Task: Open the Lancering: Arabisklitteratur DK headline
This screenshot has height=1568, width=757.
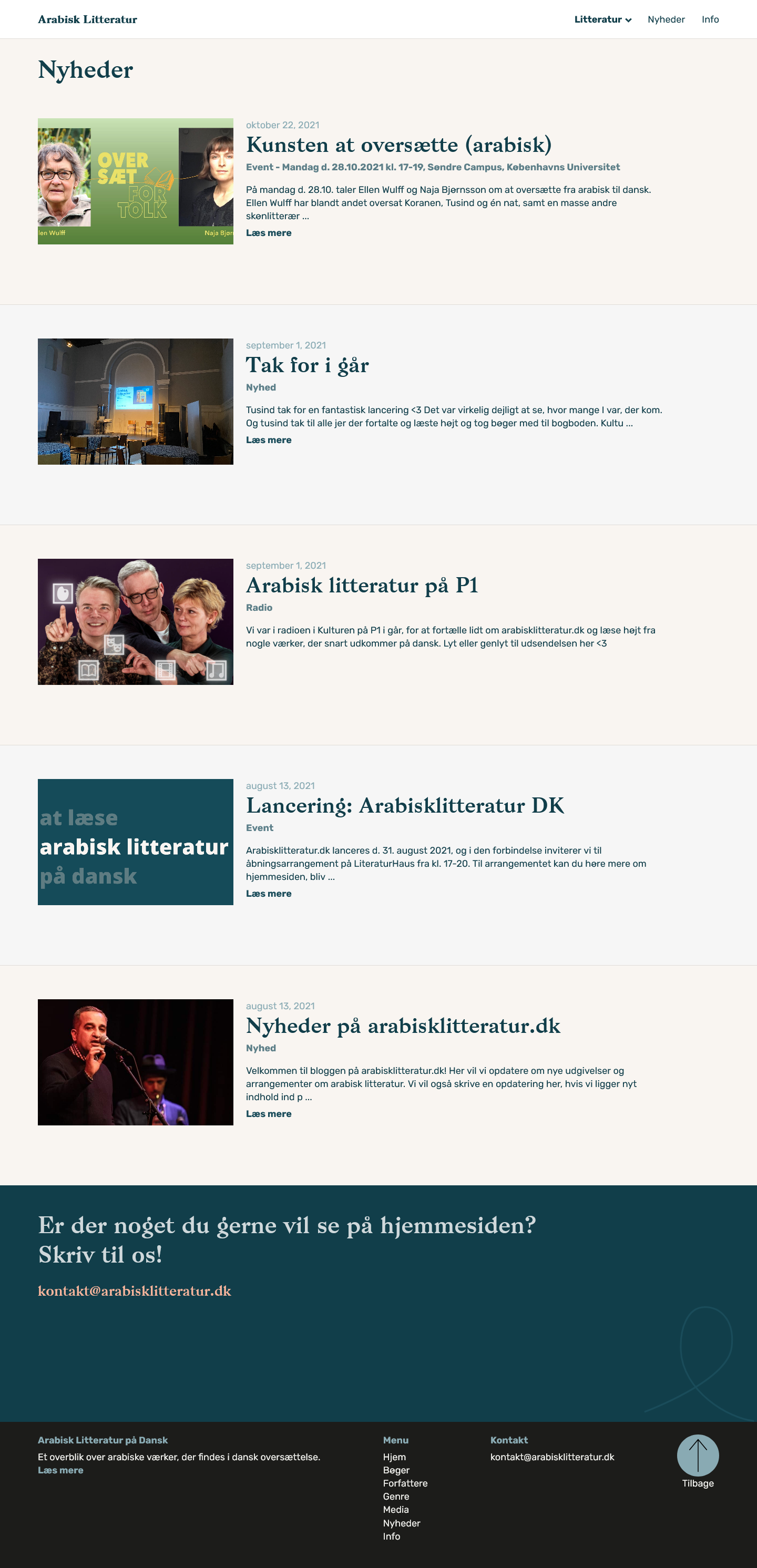Action: (405, 806)
